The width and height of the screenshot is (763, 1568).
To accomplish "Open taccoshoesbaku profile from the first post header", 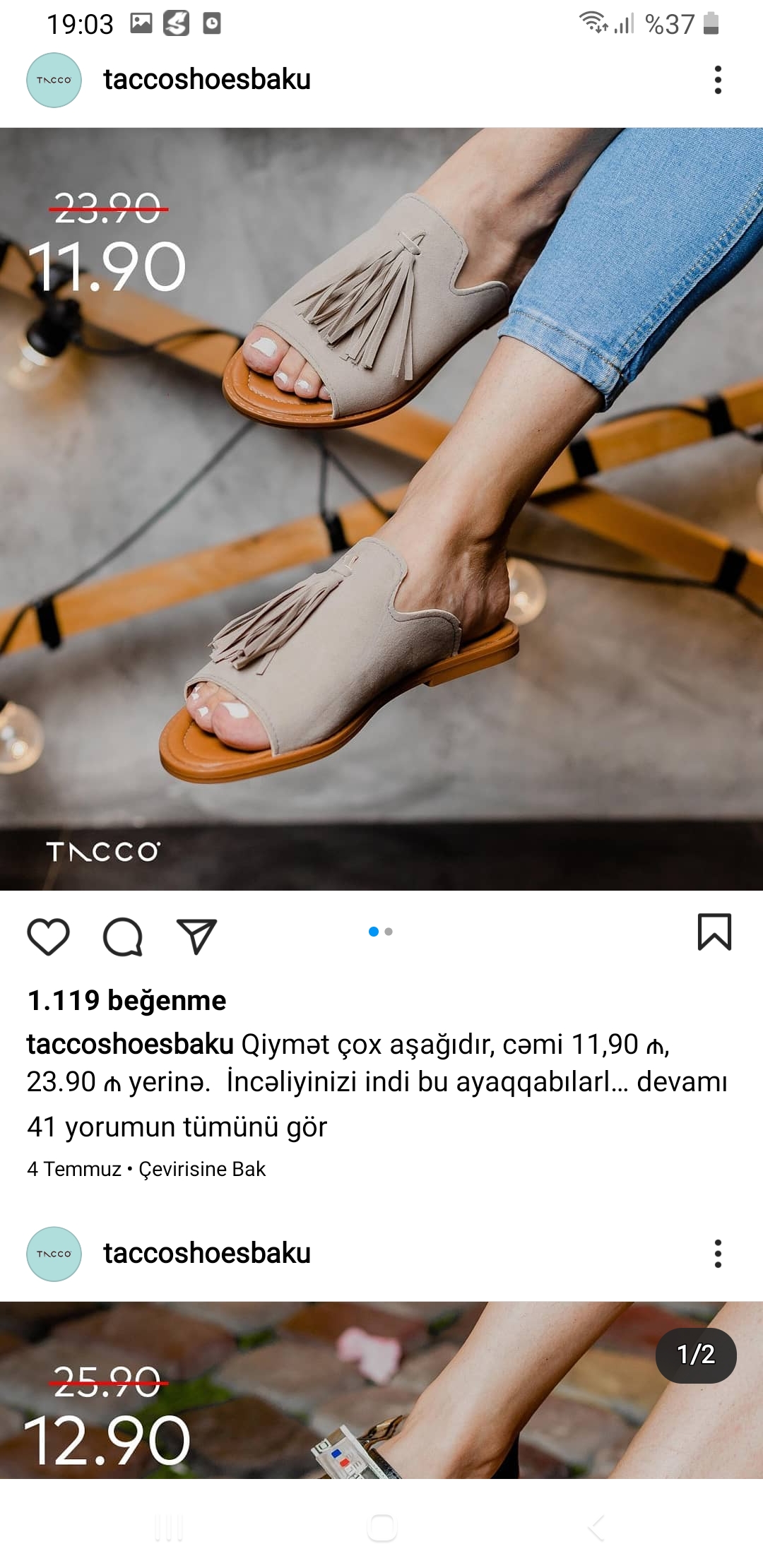I will pos(207,79).
